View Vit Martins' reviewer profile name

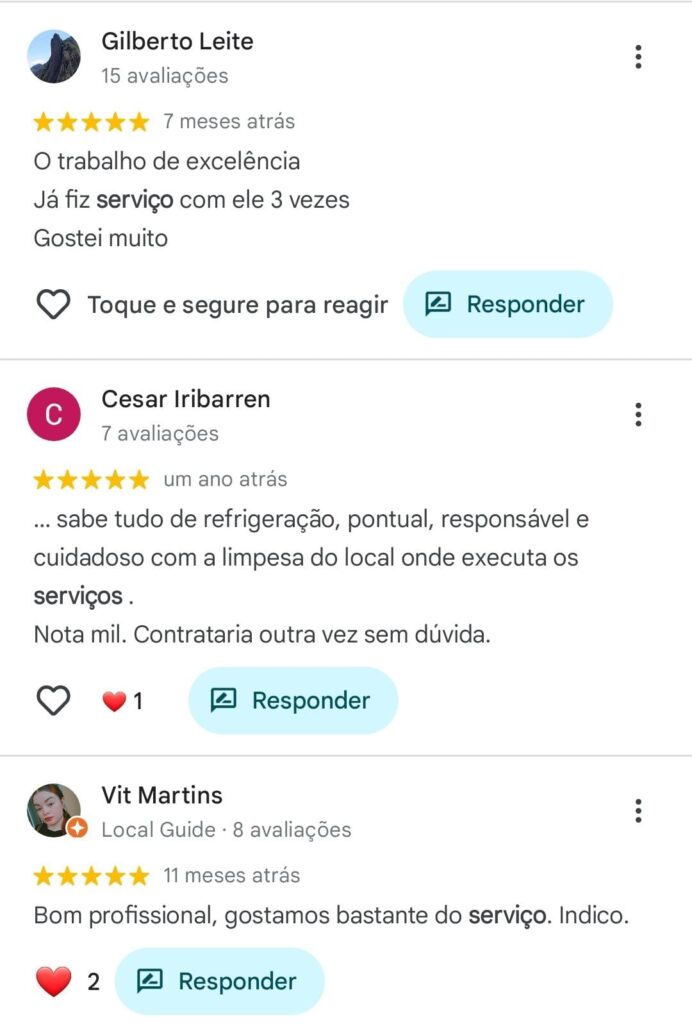[x=161, y=795]
